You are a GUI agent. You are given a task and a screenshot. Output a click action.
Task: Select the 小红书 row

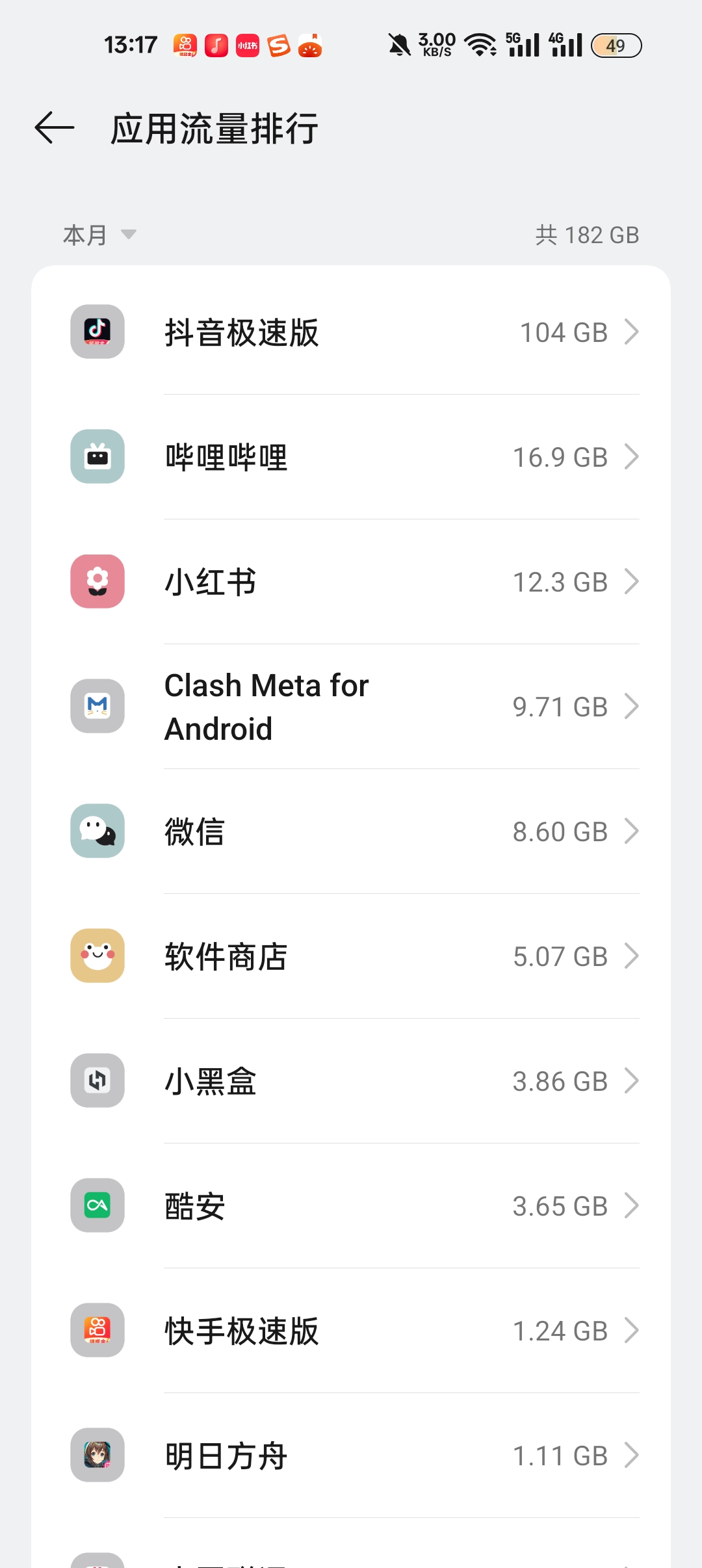(351, 582)
